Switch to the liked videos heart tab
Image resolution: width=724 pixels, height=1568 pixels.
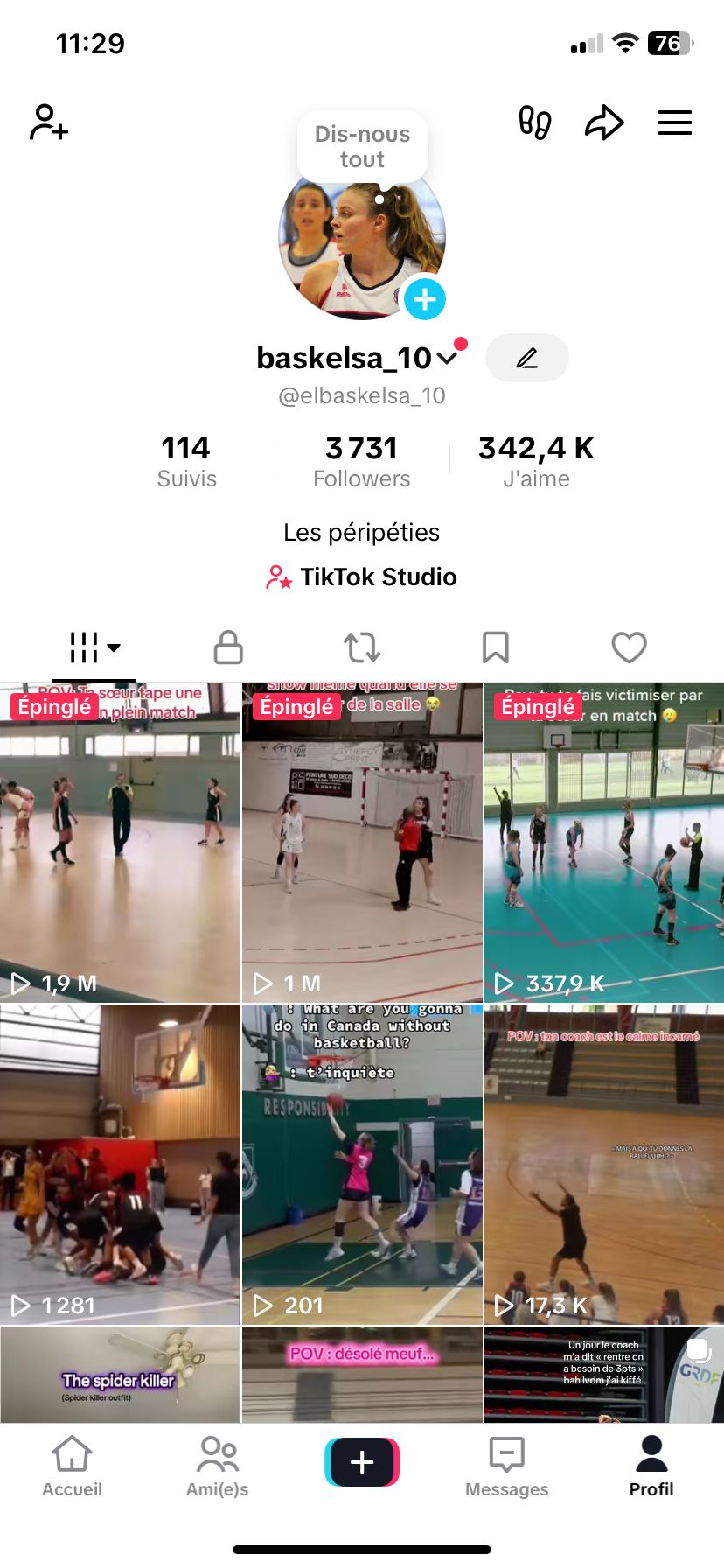click(629, 647)
